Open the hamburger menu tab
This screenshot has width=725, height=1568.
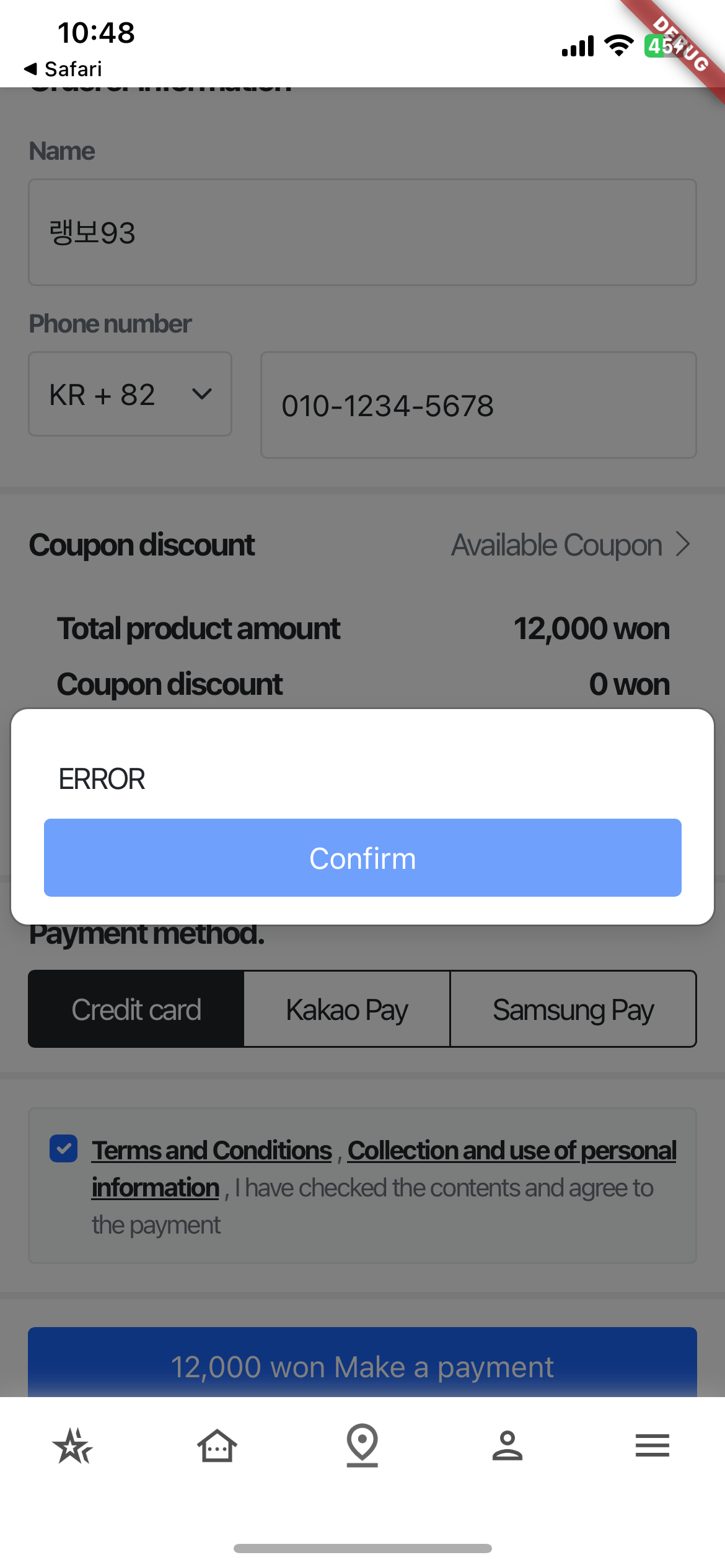click(x=652, y=1446)
